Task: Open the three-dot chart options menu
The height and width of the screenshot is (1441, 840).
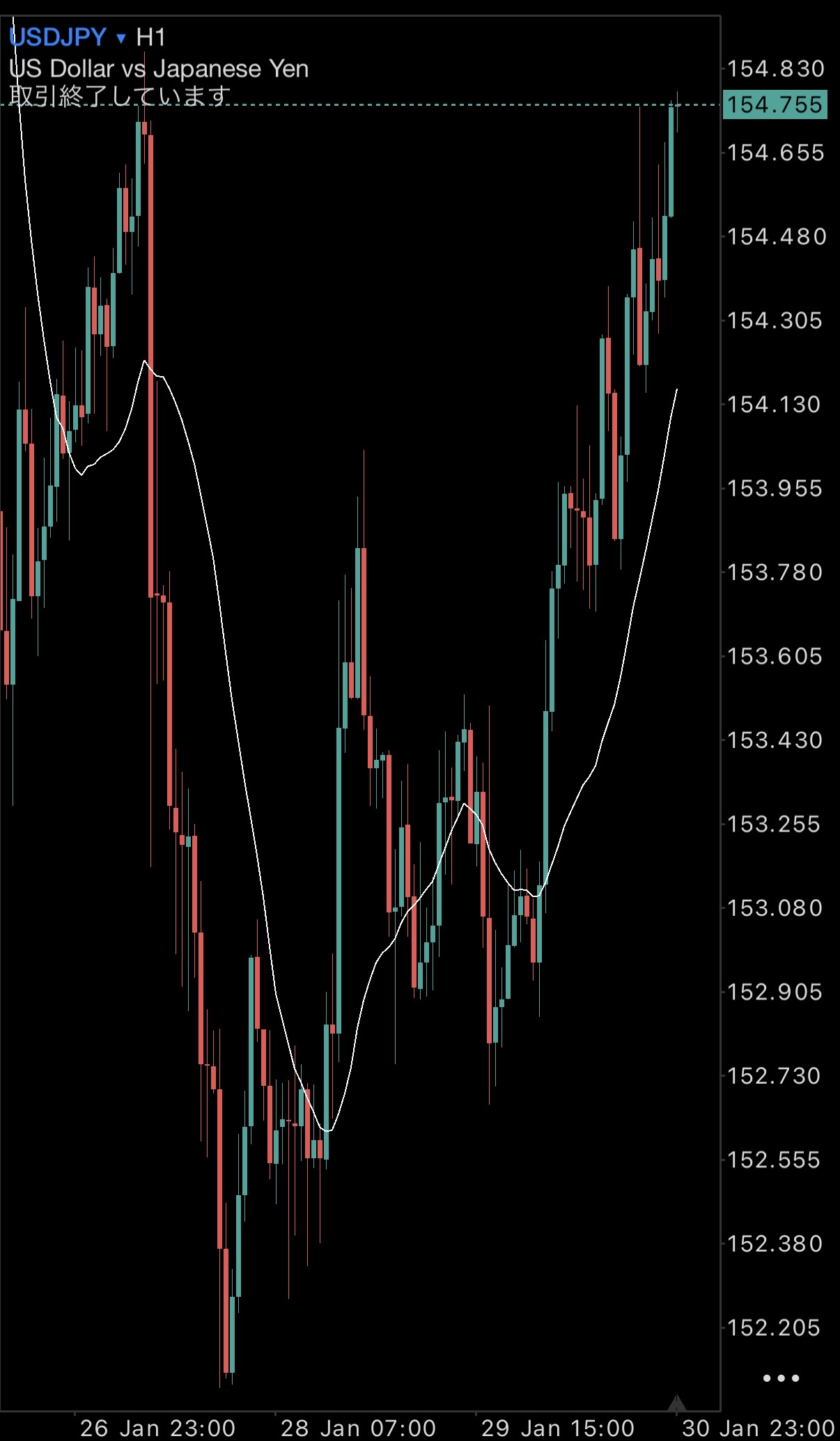Action: click(781, 1378)
